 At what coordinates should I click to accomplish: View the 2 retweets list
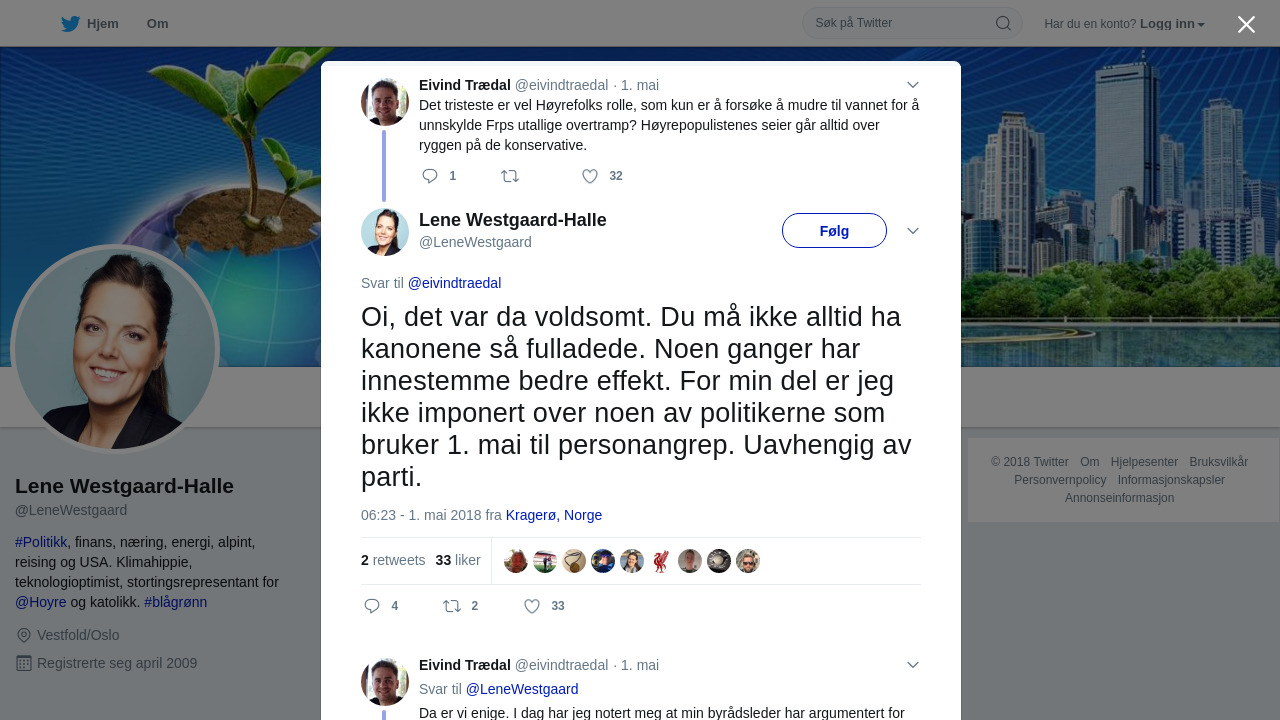[393, 560]
